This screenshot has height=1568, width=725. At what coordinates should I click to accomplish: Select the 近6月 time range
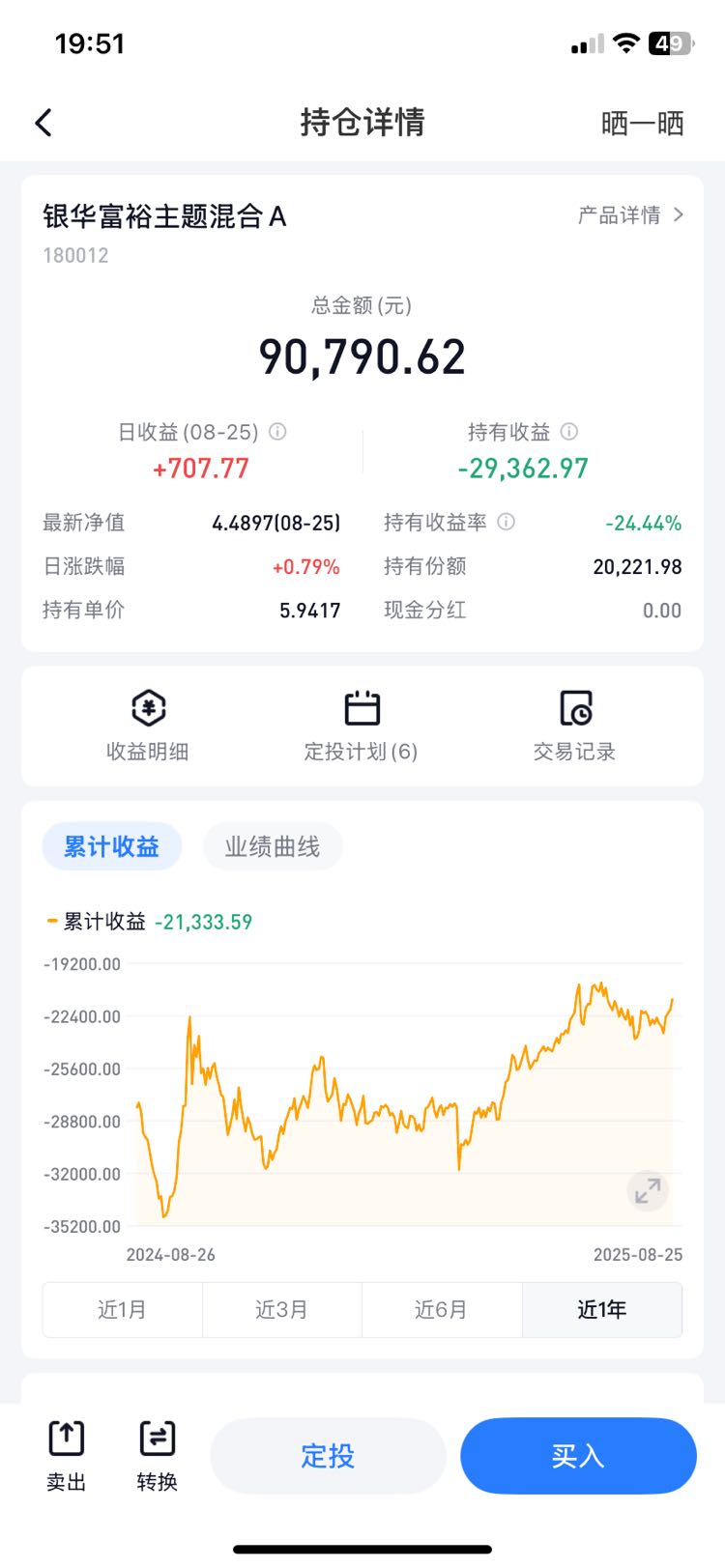click(442, 1310)
